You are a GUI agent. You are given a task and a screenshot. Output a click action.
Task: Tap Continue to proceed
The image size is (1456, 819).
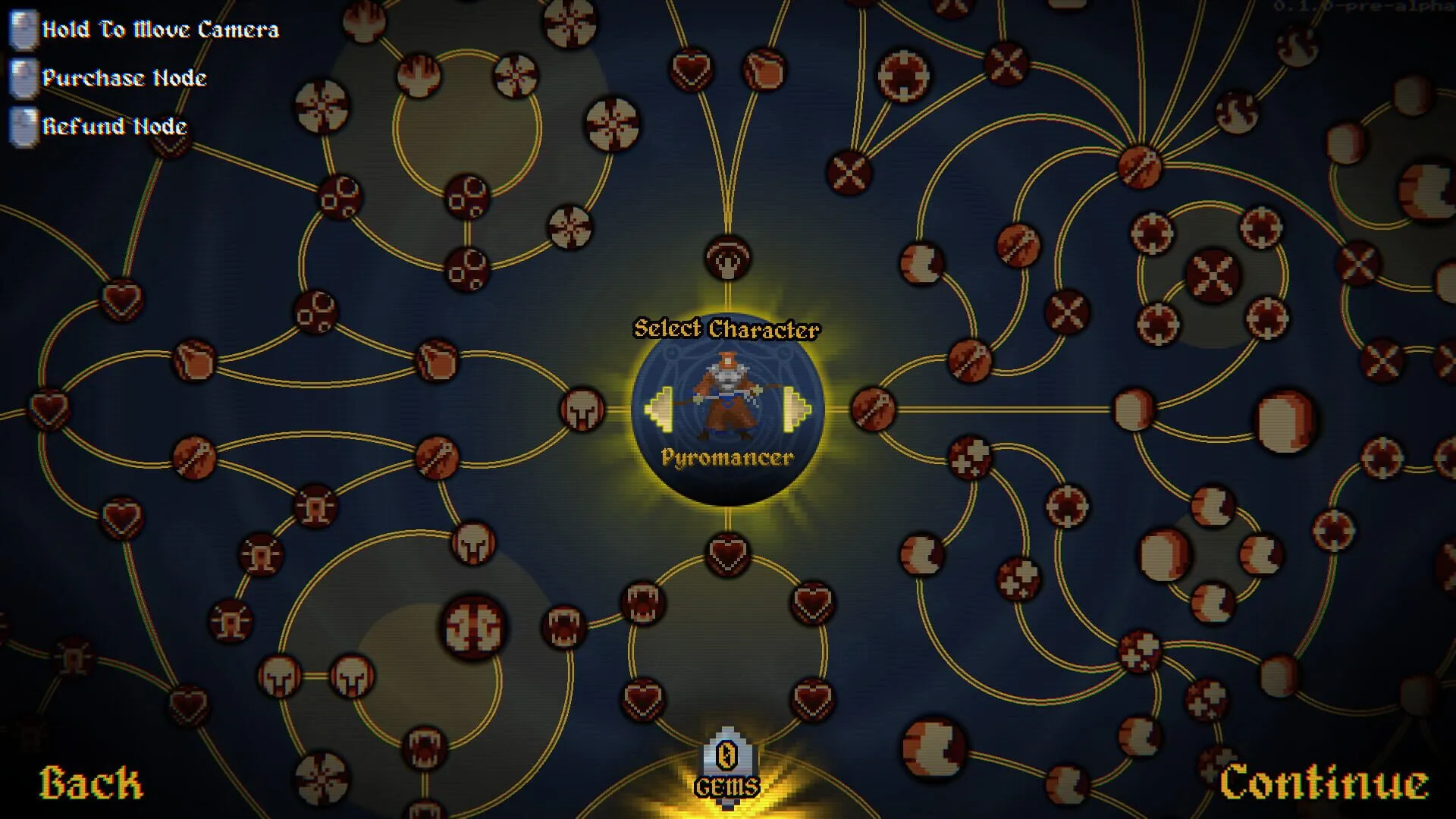[x=1323, y=783]
